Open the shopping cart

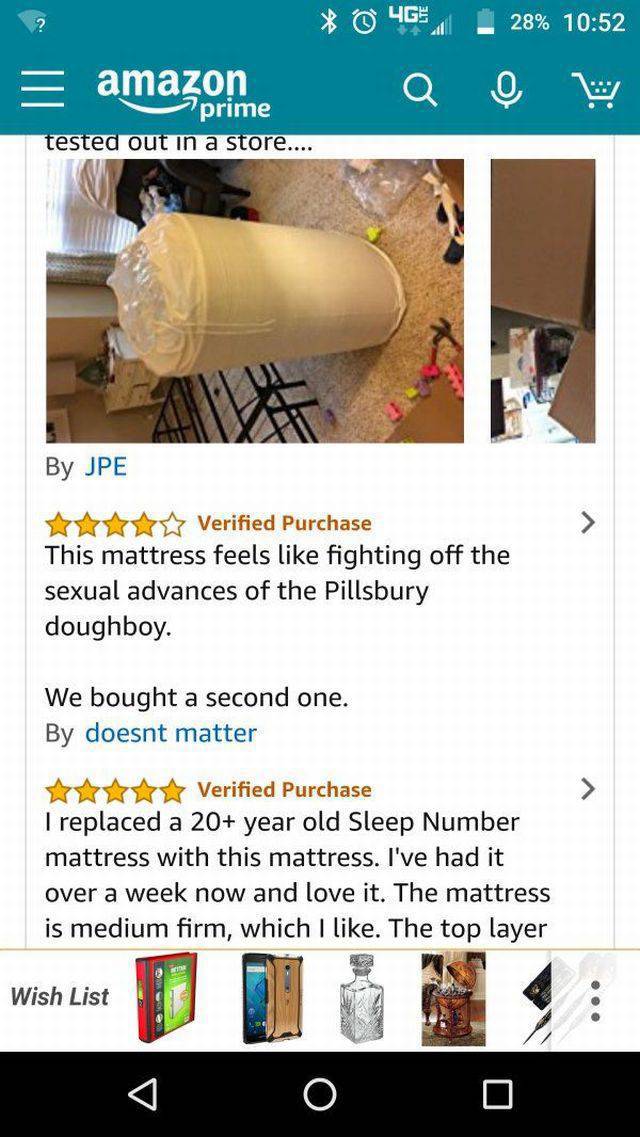coord(595,90)
